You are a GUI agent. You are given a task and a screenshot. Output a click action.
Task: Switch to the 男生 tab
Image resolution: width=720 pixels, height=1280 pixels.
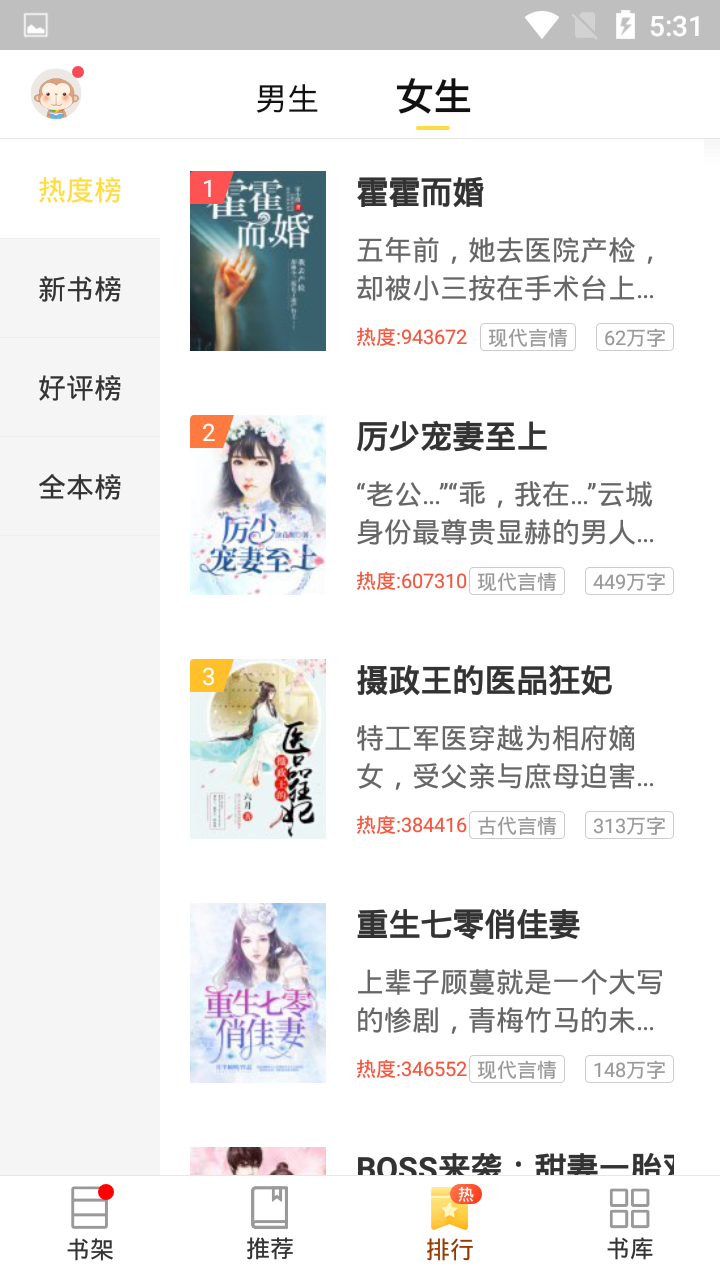(286, 98)
